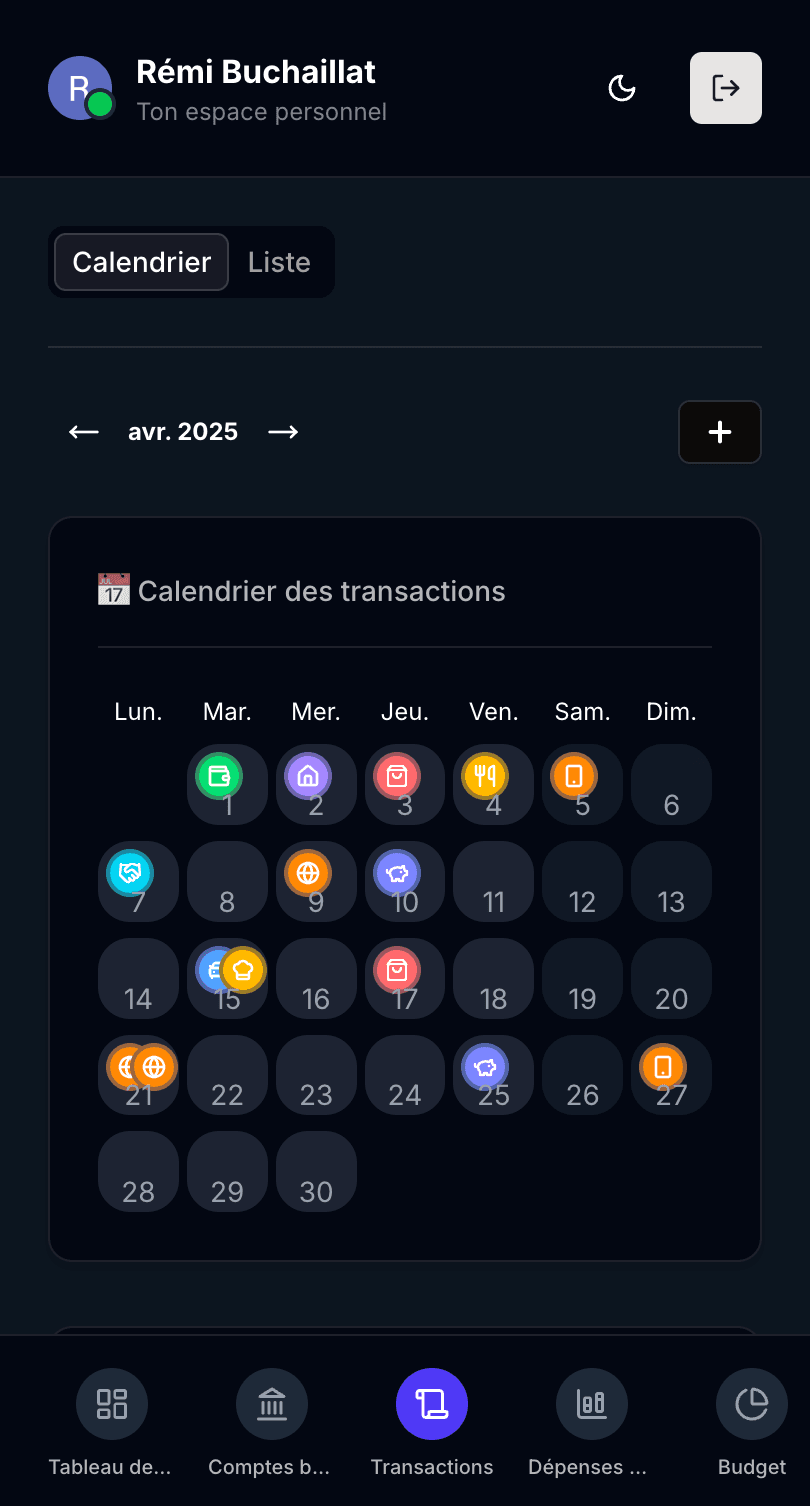The height and width of the screenshot is (1506, 810).
Task: Go to the next month arrow
Action: tap(283, 432)
